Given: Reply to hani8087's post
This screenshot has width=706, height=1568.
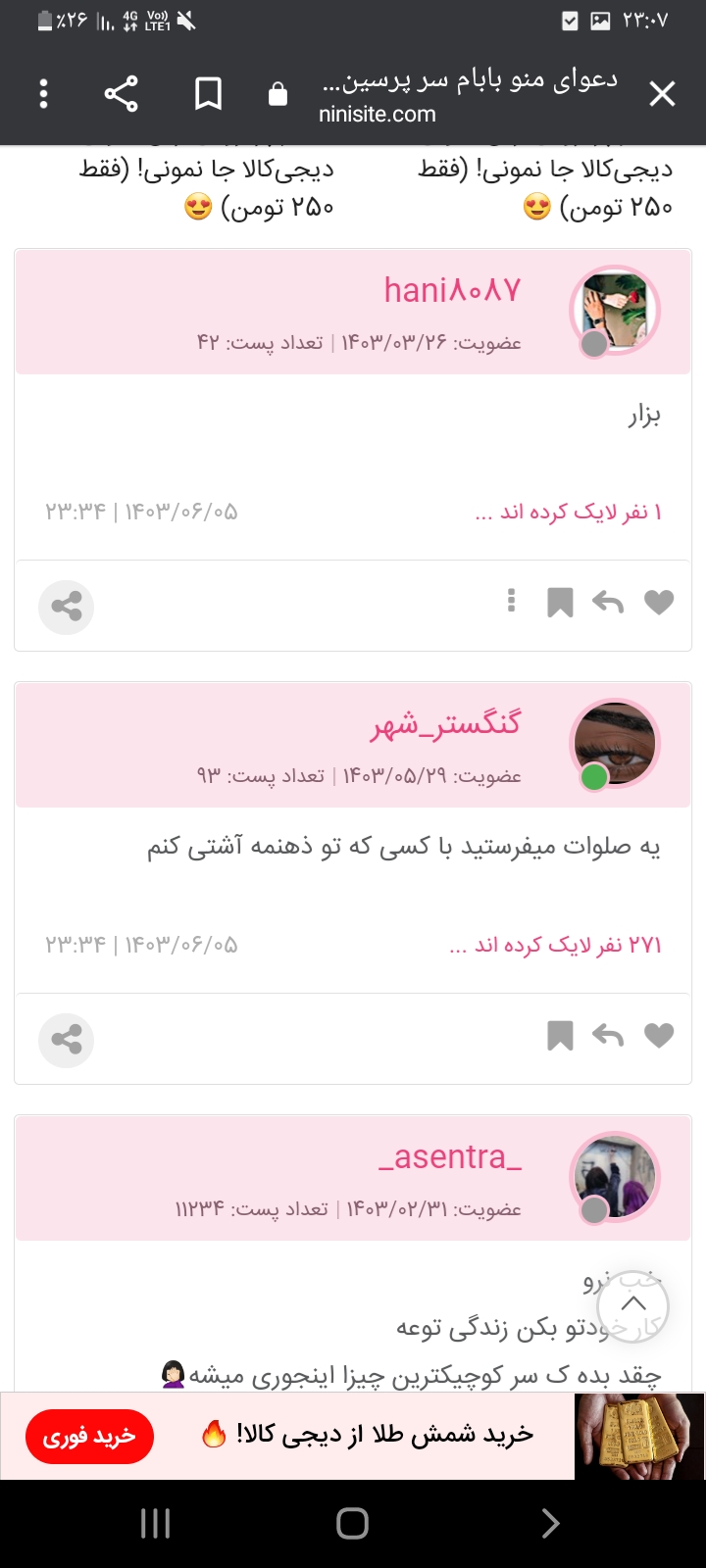Looking at the screenshot, I should click(x=608, y=603).
